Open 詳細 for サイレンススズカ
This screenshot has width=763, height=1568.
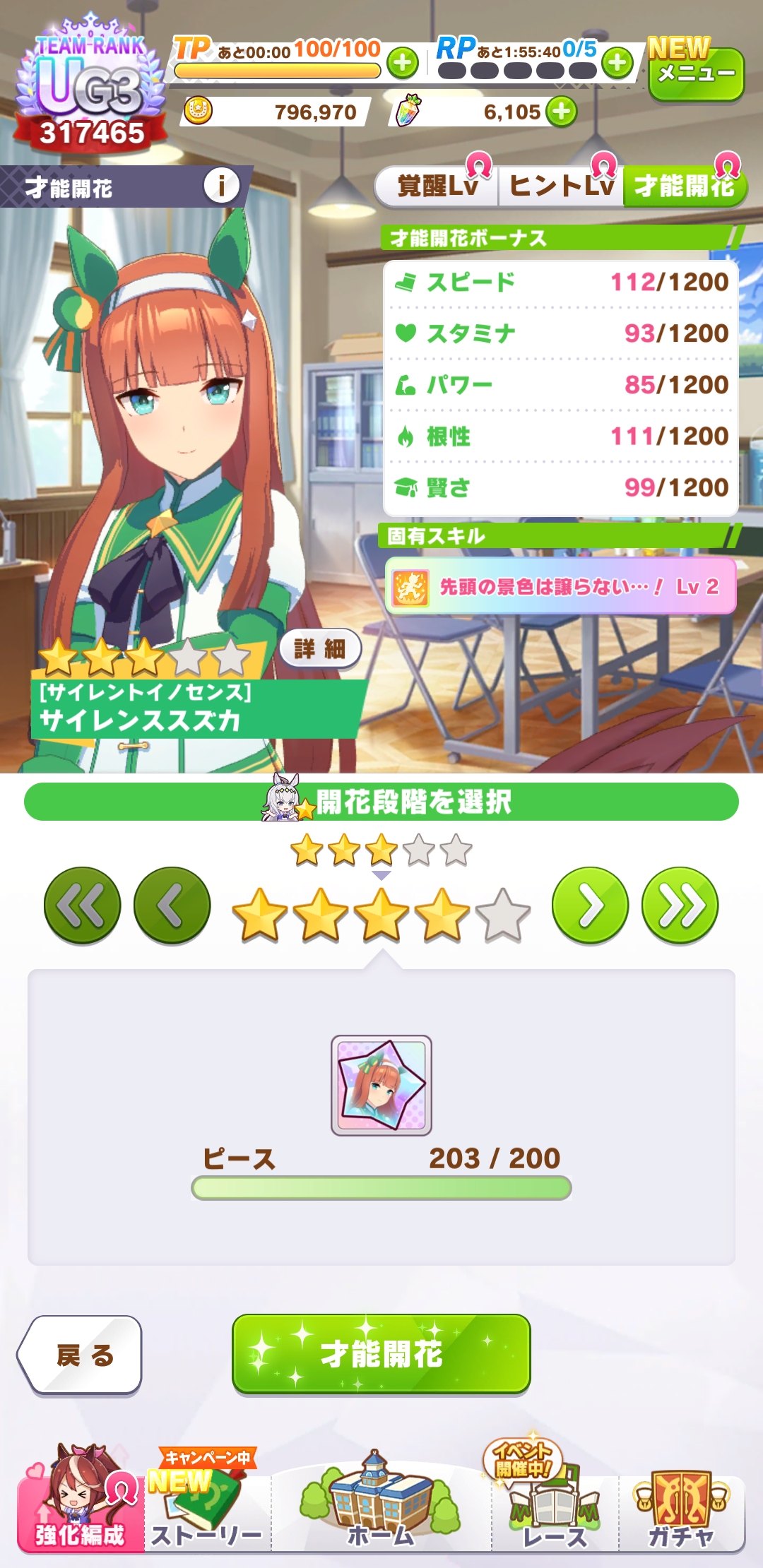coord(320,648)
